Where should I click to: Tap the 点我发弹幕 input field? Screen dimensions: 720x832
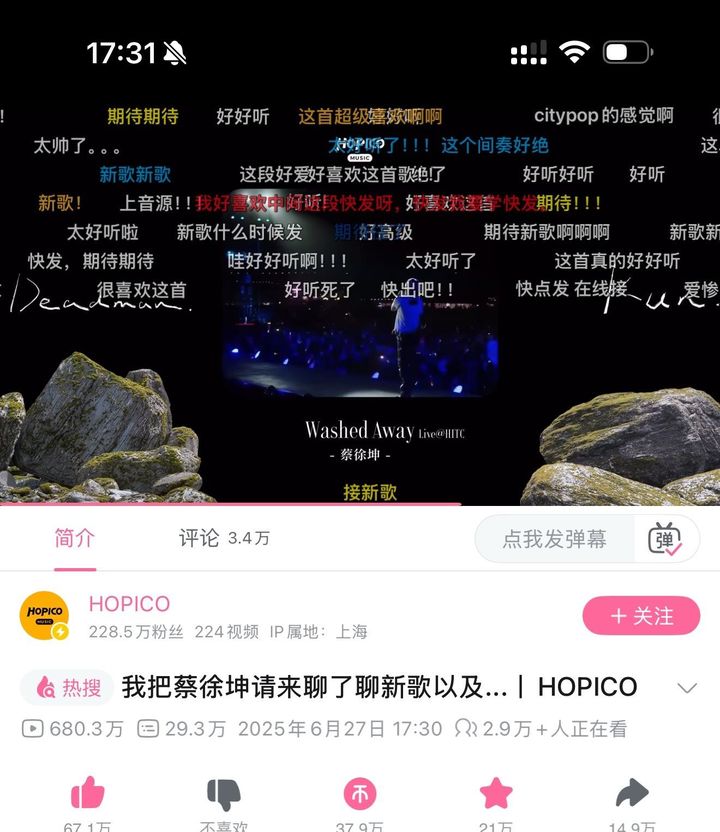click(x=554, y=539)
